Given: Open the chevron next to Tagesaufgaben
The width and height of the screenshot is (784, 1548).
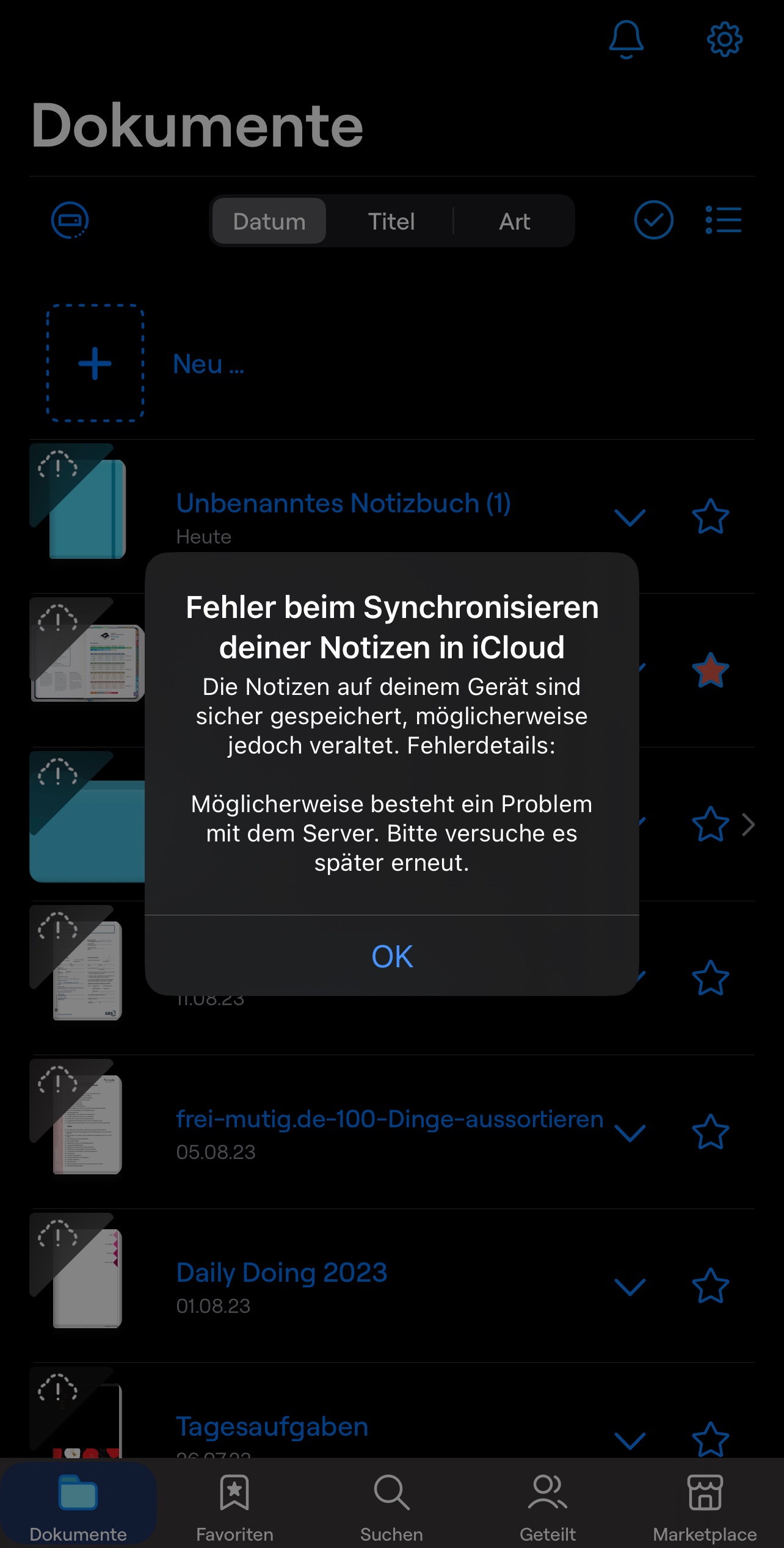Looking at the screenshot, I should (631, 1441).
